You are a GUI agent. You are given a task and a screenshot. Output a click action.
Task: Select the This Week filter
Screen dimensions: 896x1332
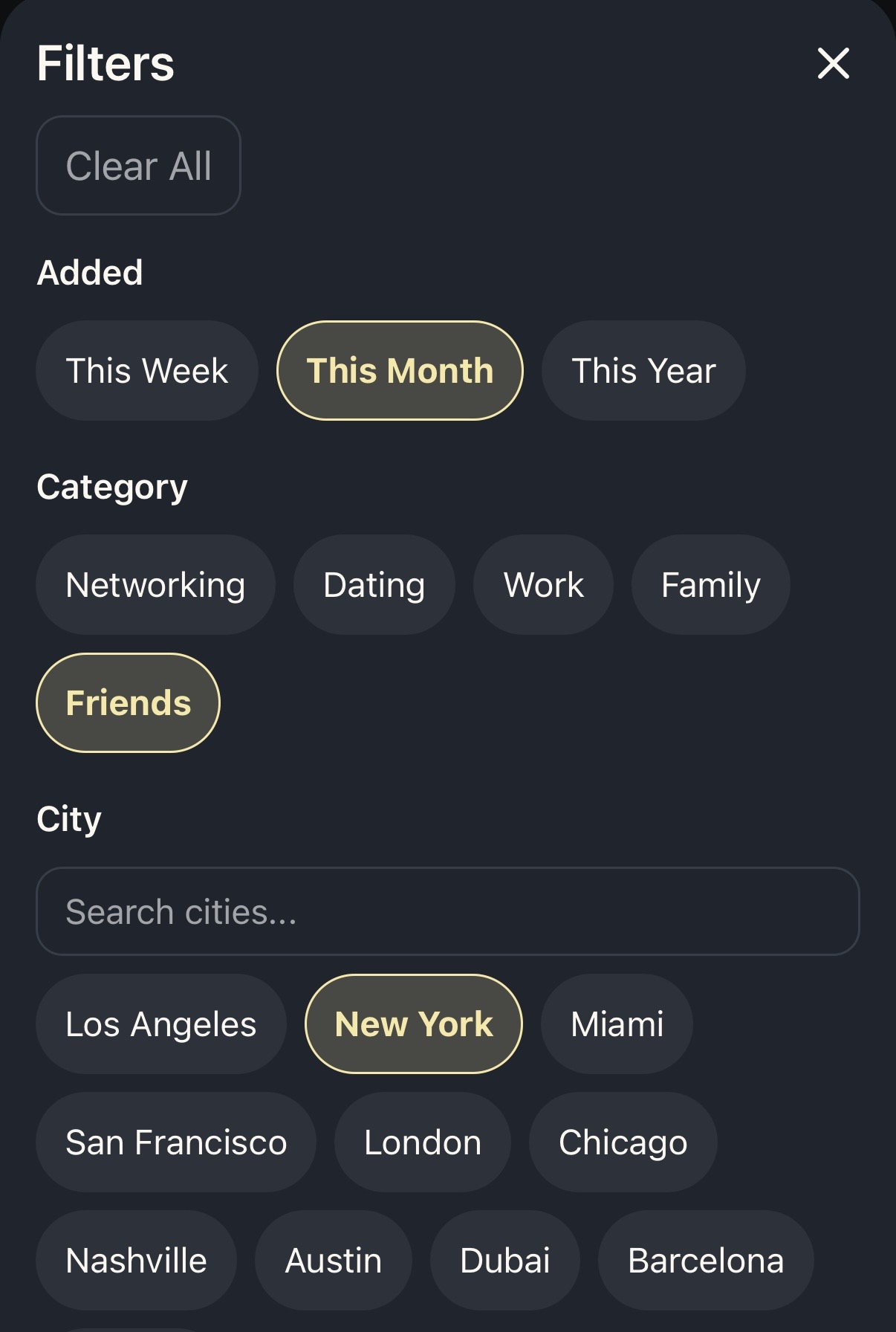(x=146, y=369)
